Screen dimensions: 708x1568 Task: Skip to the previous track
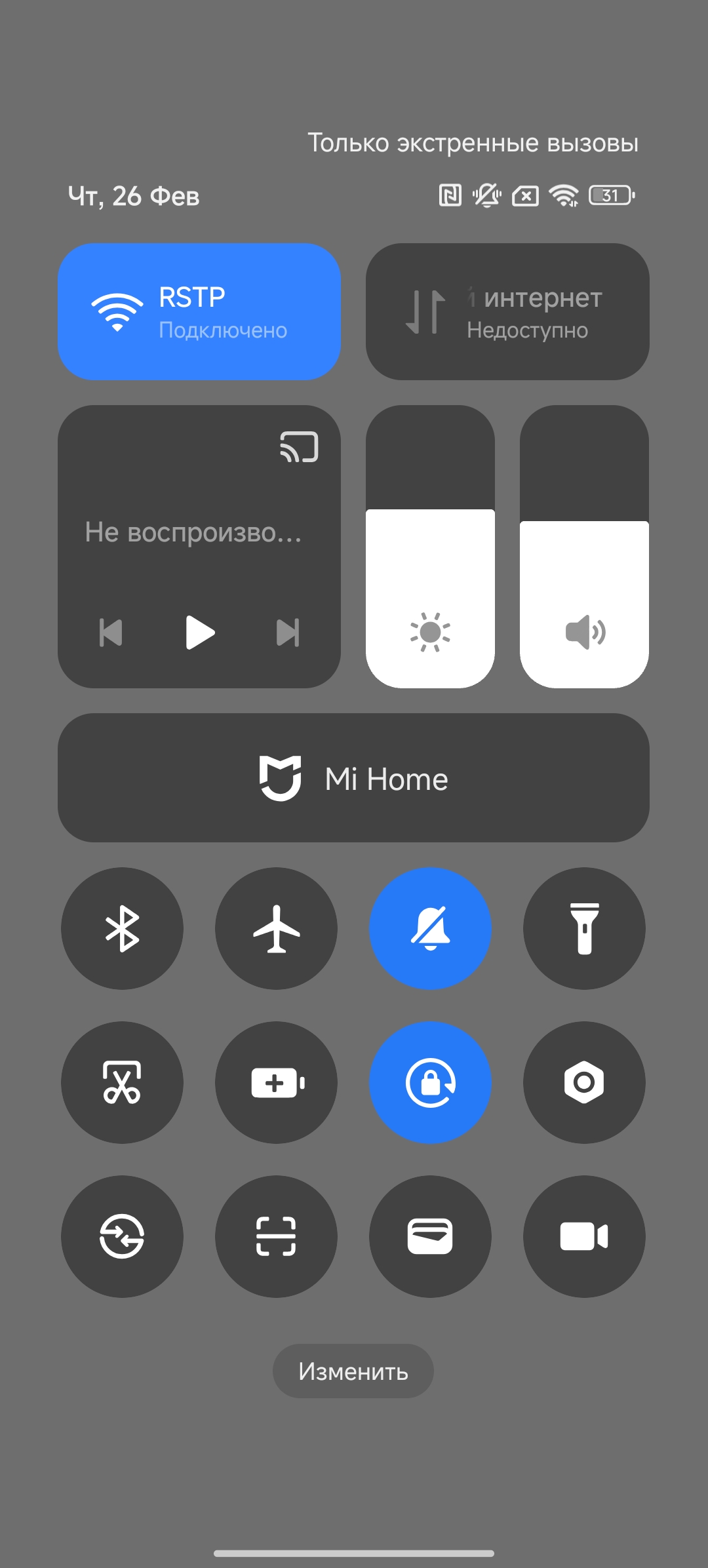click(x=111, y=633)
